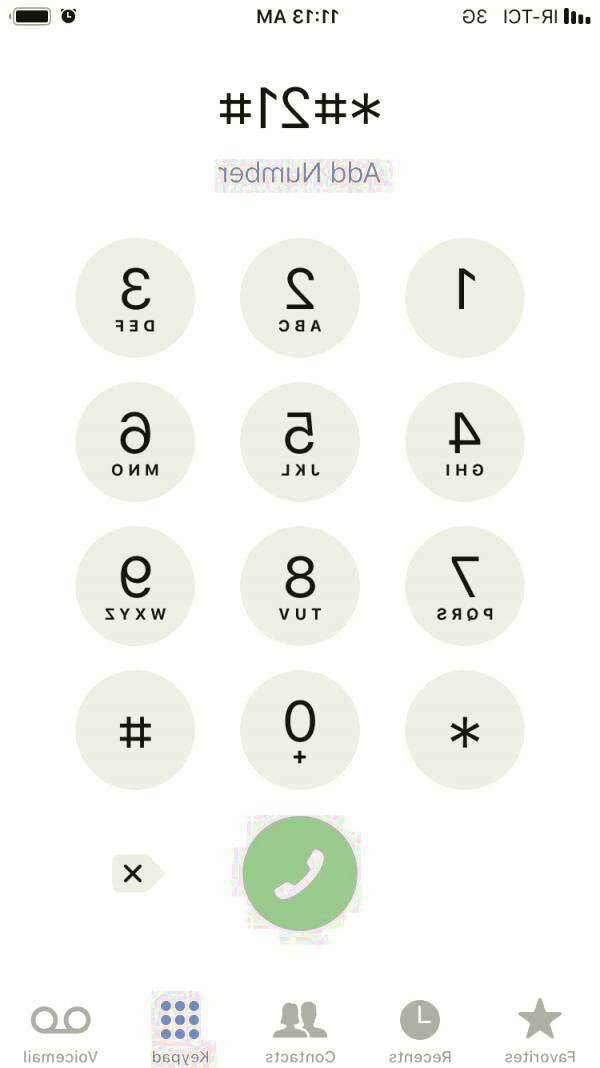Image resolution: width=600 pixels, height=1068 pixels.
Task: Tap the hash key
Action: 136,729
